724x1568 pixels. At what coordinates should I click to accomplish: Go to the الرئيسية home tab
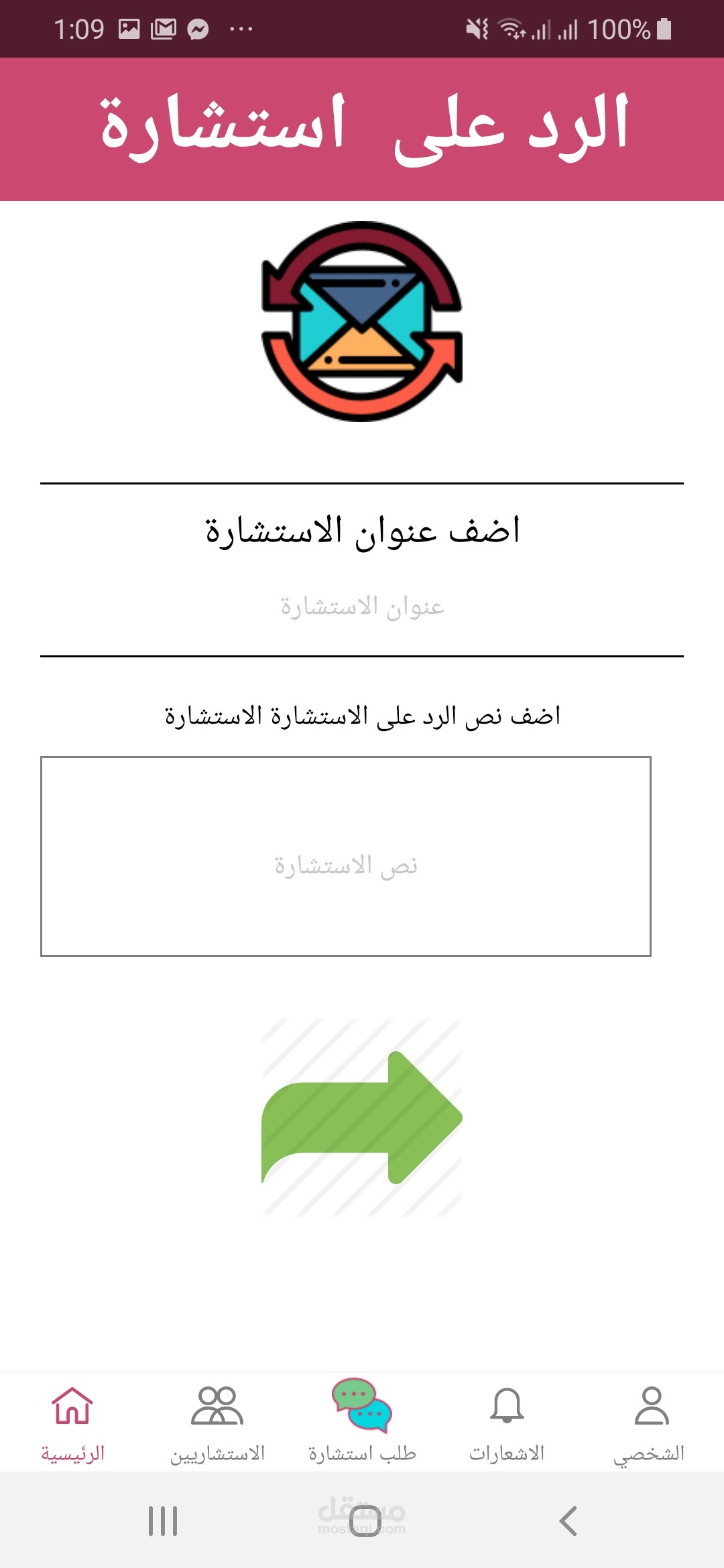click(72, 1423)
